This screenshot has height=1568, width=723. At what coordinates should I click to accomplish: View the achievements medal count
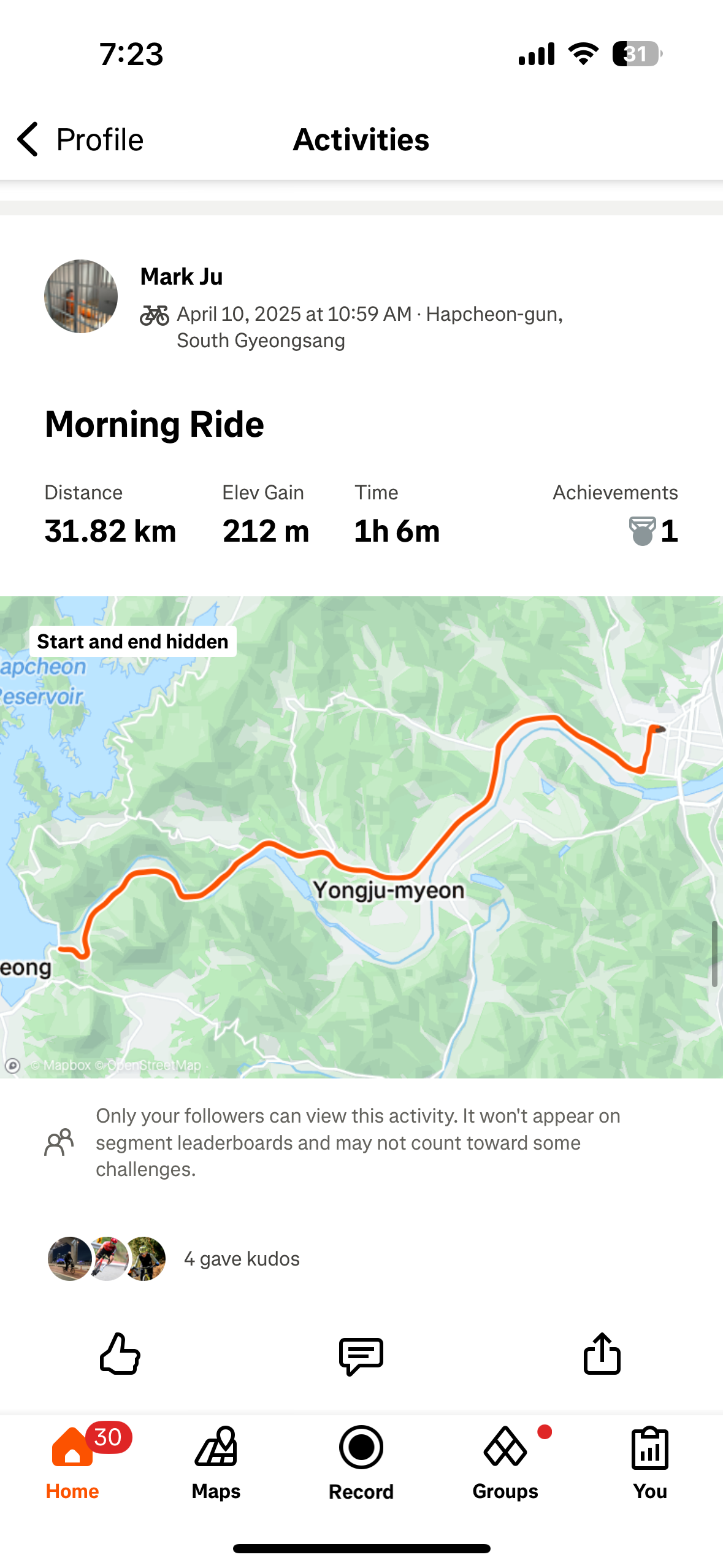[x=654, y=531]
